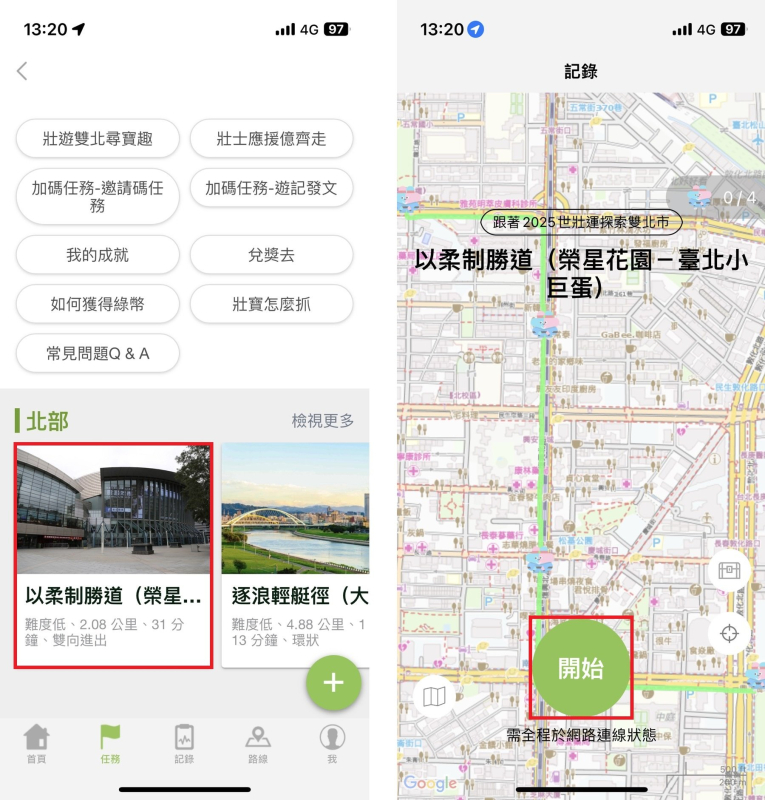The height and width of the screenshot is (800, 765).
Task: Center map on my location
Action: pos(729,633)
